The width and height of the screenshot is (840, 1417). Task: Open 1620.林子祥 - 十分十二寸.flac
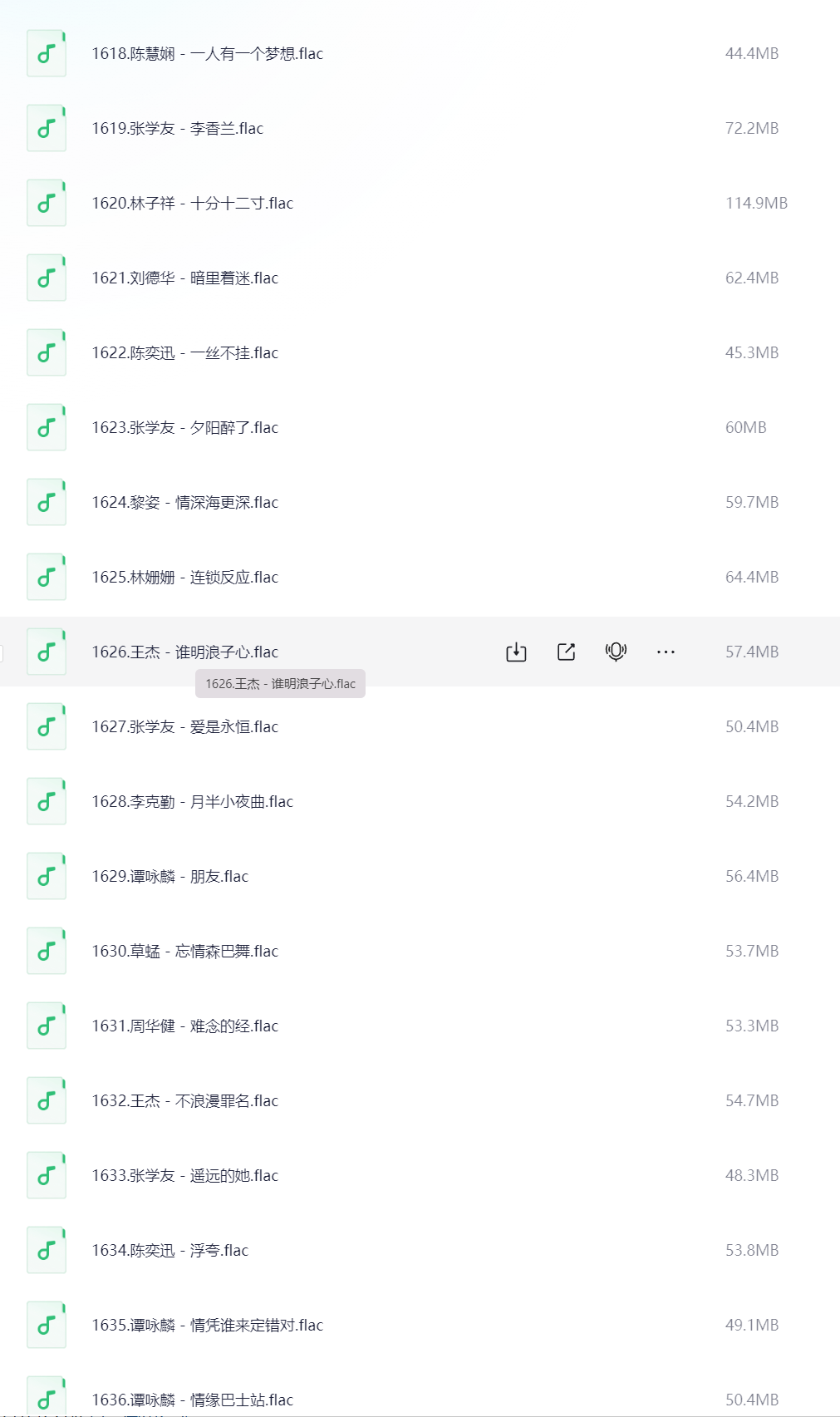192,204
